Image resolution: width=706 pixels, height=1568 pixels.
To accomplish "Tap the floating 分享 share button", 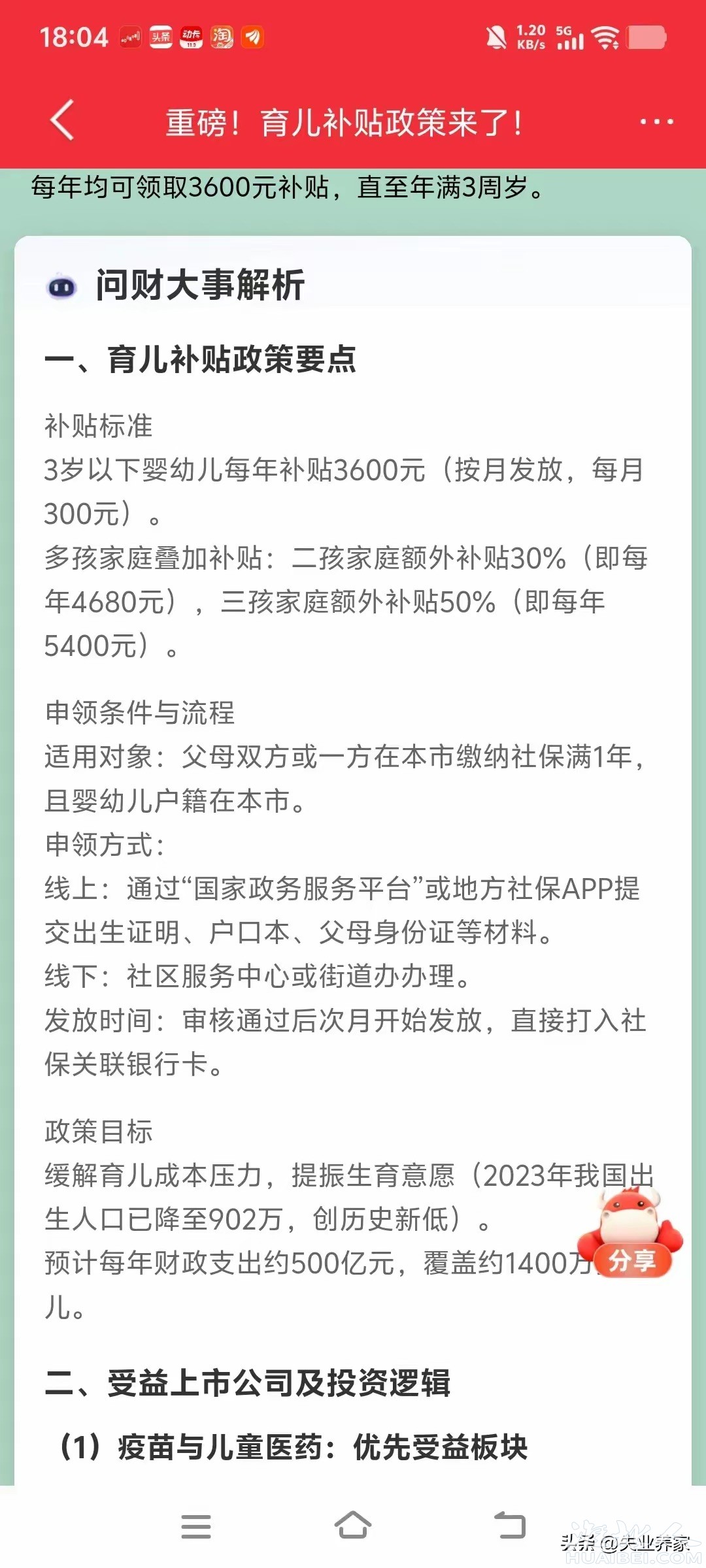I will coord(631,1260).
